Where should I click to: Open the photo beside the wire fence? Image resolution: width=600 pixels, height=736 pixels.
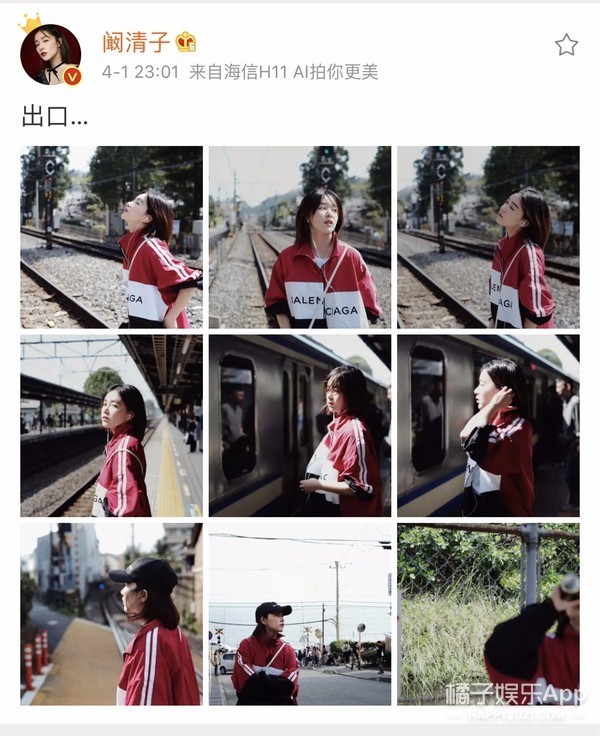coord(488,613)
